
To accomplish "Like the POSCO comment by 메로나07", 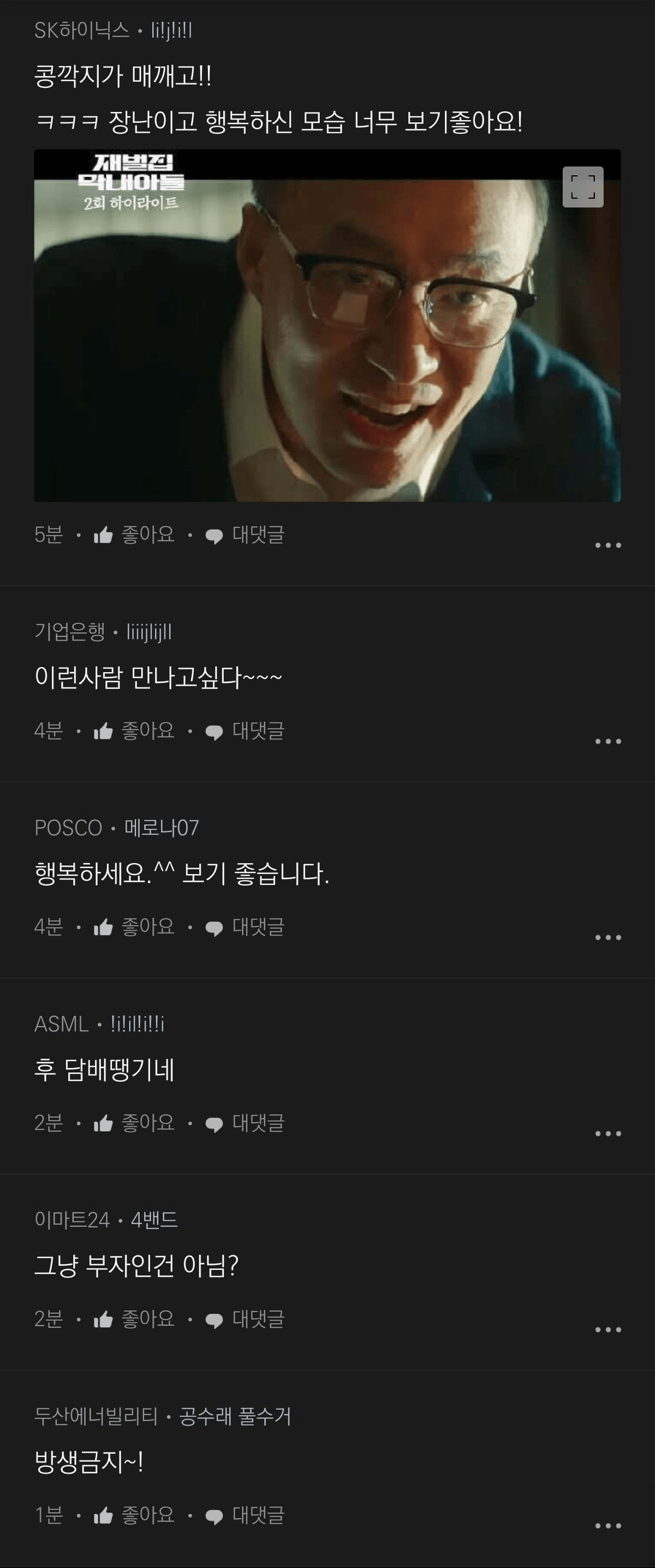I will [x=134, y=927].
